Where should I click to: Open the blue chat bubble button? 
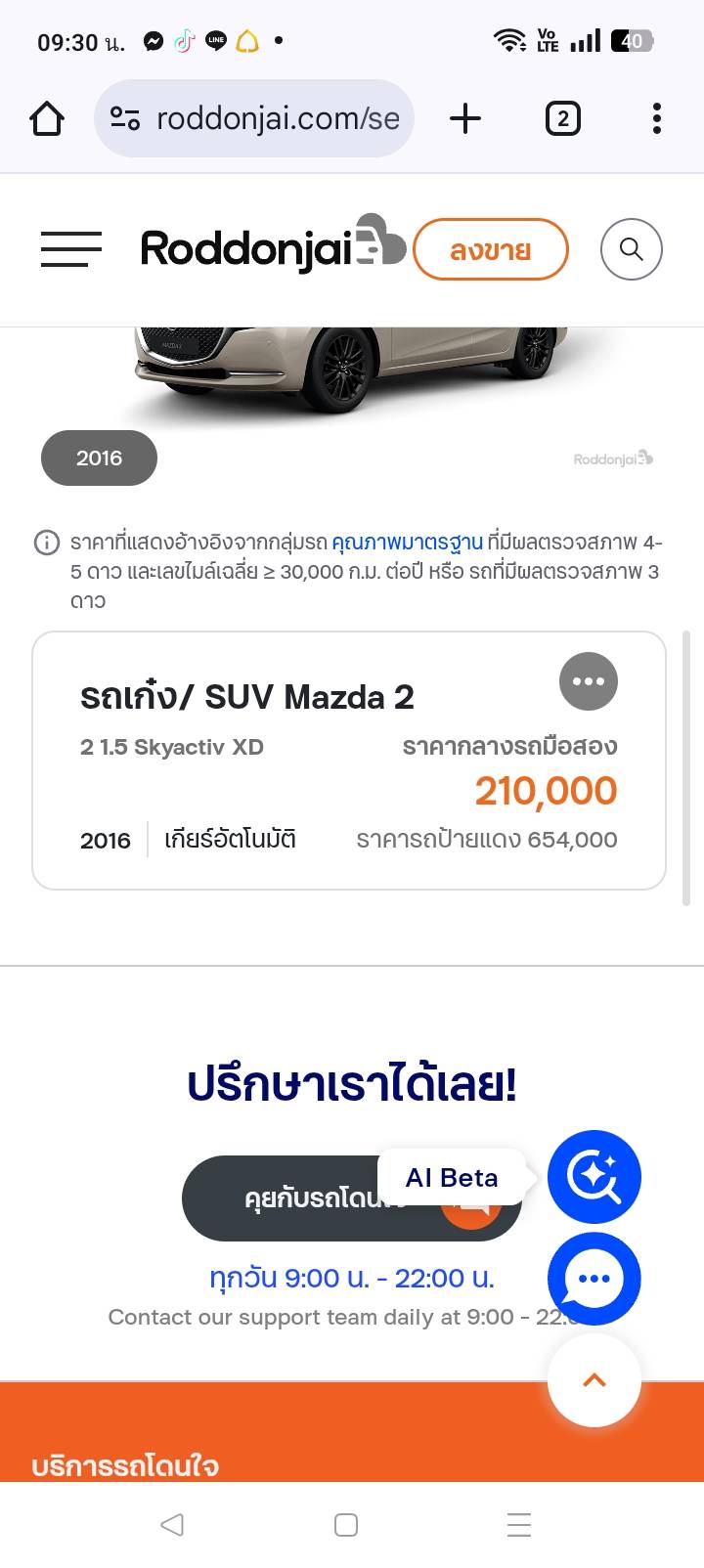pos(594,1279)
